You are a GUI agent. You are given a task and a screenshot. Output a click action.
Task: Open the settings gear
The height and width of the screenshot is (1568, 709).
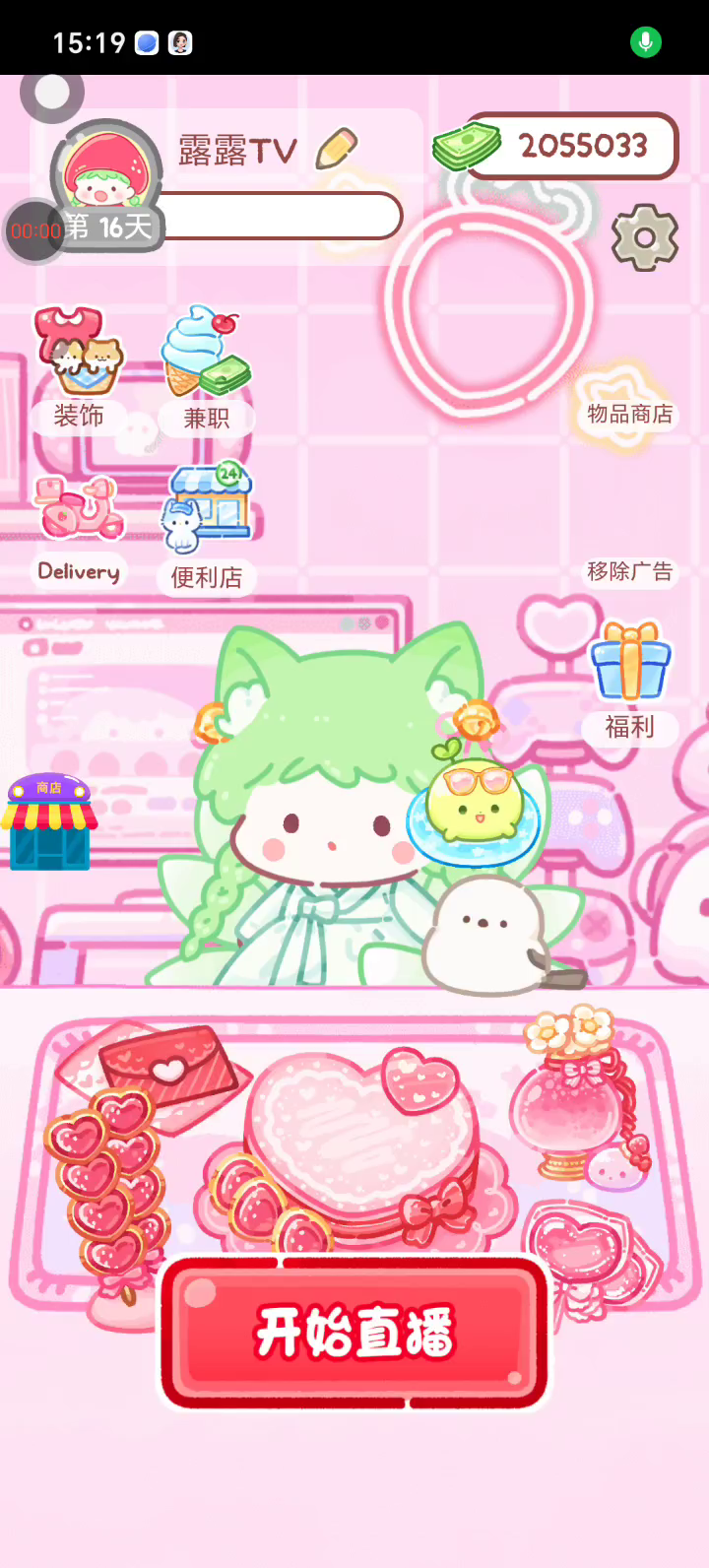click(x=645, y=237)
